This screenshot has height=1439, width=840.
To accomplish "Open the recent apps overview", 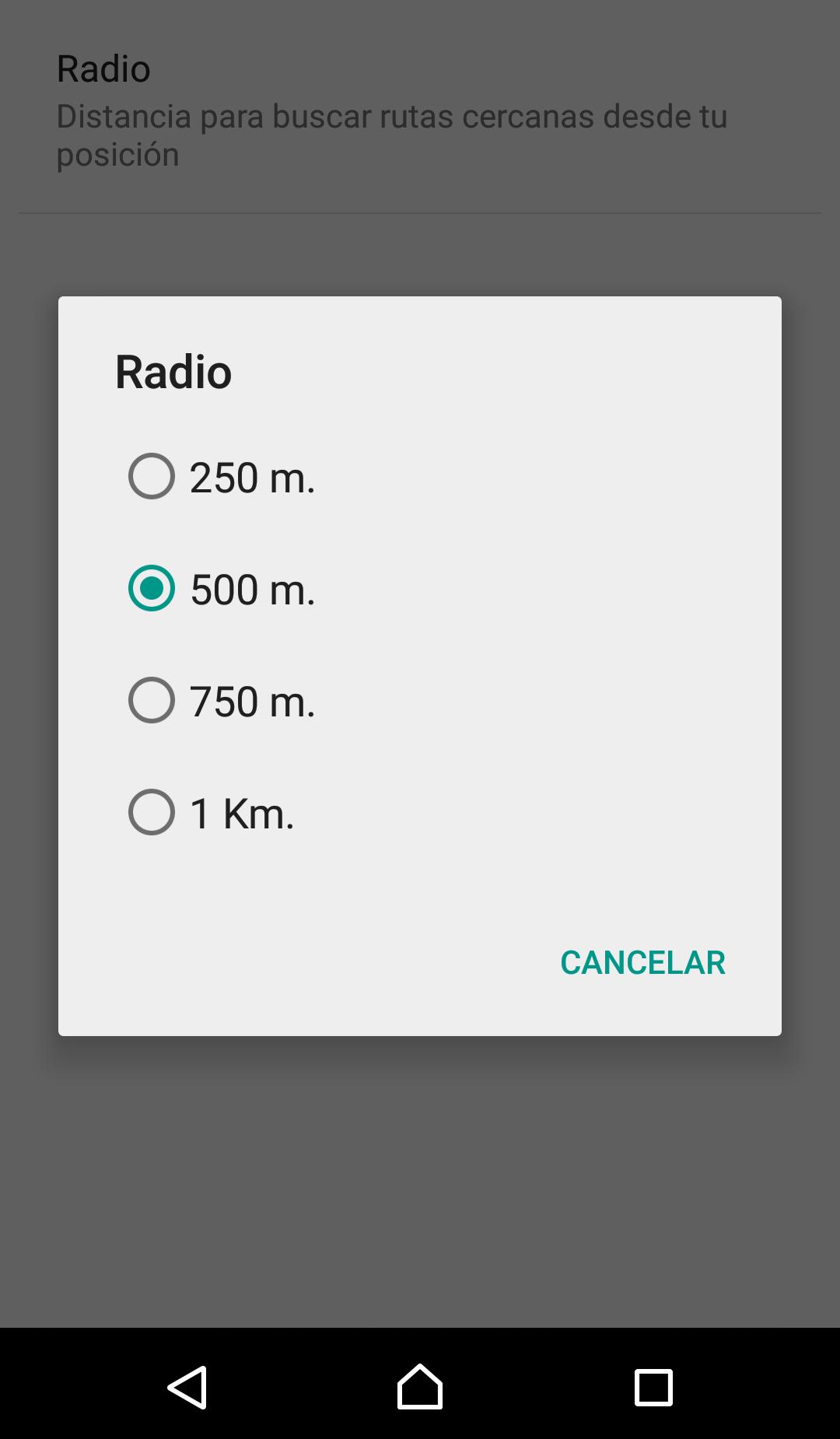I will (x=653, y=1387).
